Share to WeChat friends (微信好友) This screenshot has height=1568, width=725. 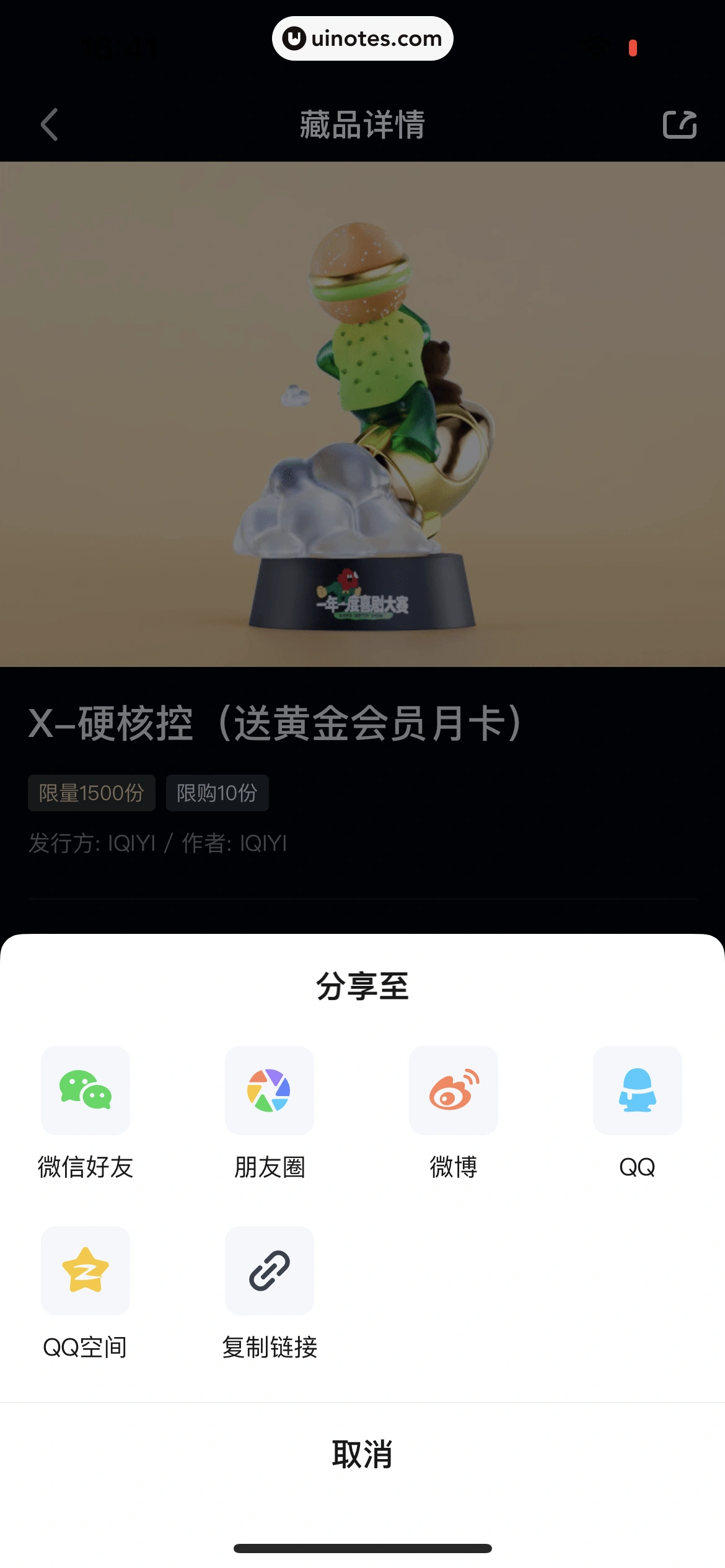(x=86, y=1091)
